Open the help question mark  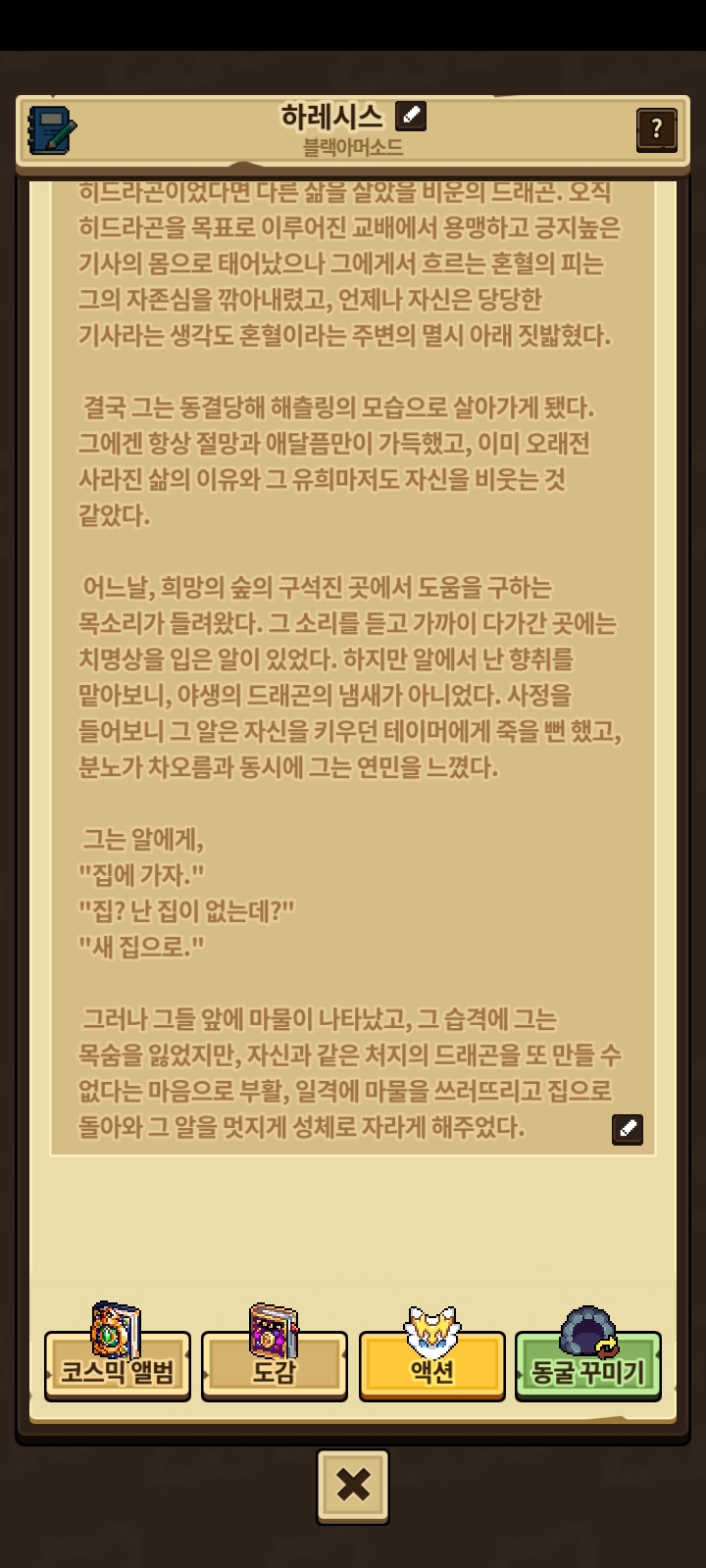[656, 128]
